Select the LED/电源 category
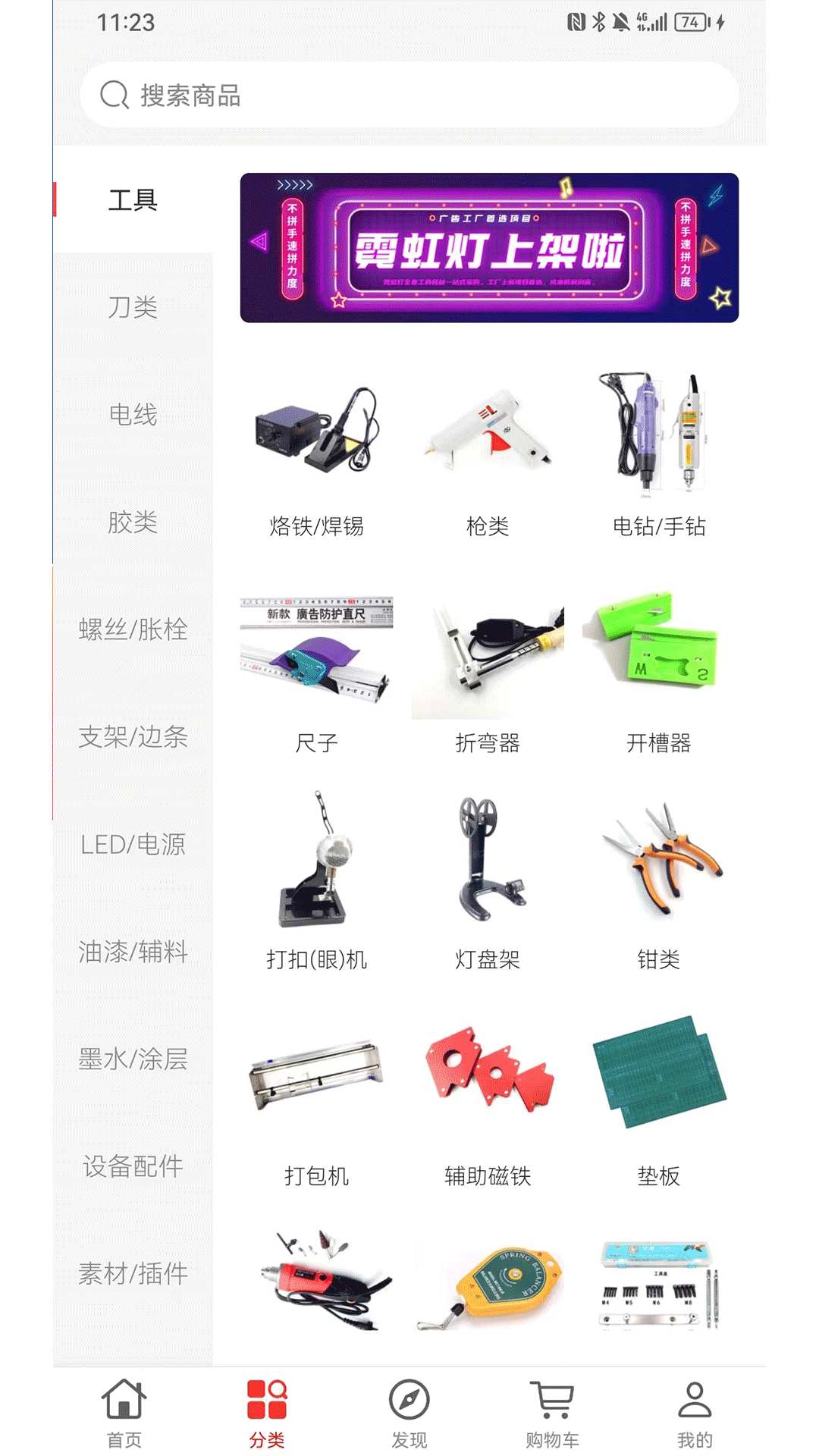Screen dimensions: 819x1456 tap(133, 844)
